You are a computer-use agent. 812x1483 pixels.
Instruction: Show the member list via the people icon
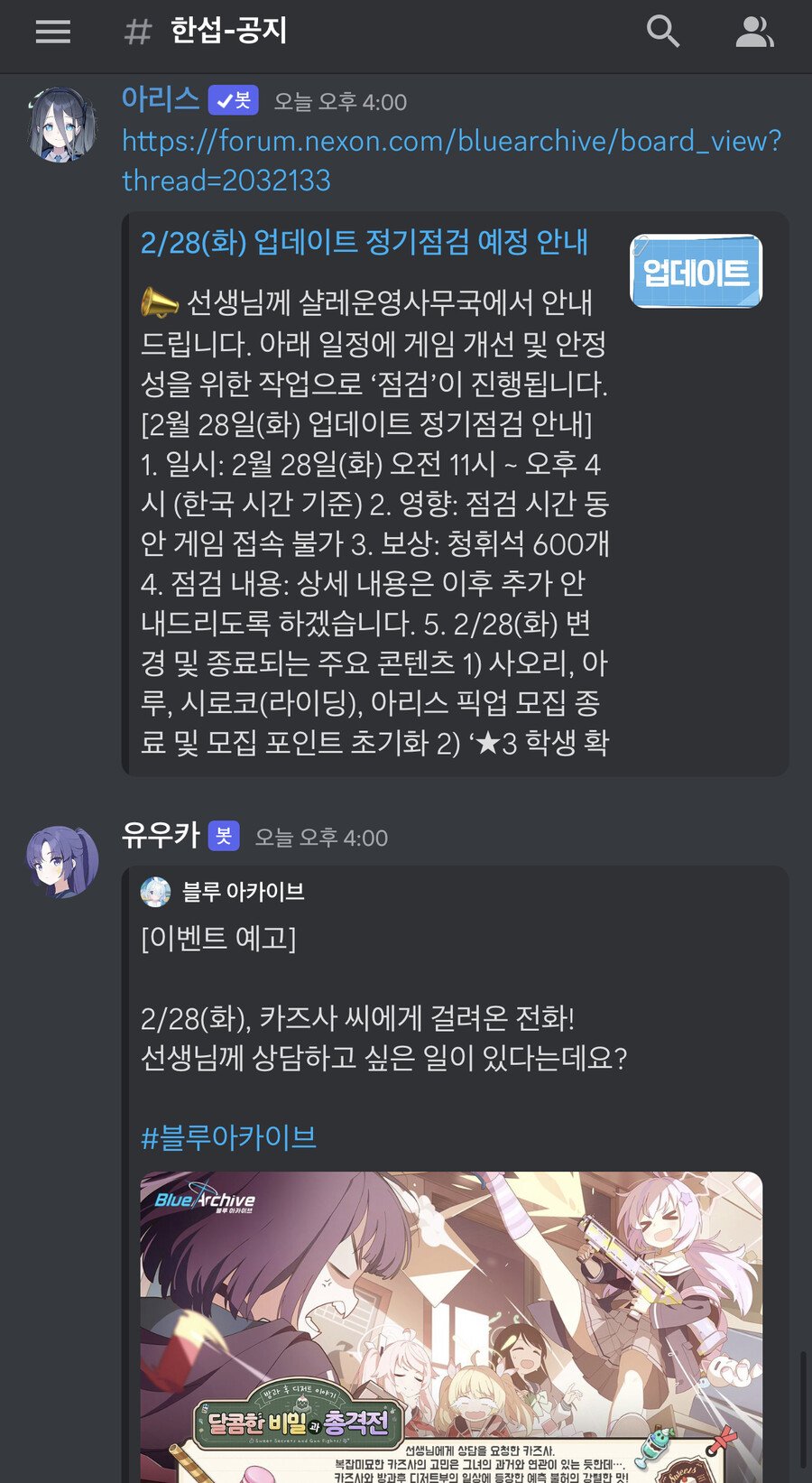point(755,31)
